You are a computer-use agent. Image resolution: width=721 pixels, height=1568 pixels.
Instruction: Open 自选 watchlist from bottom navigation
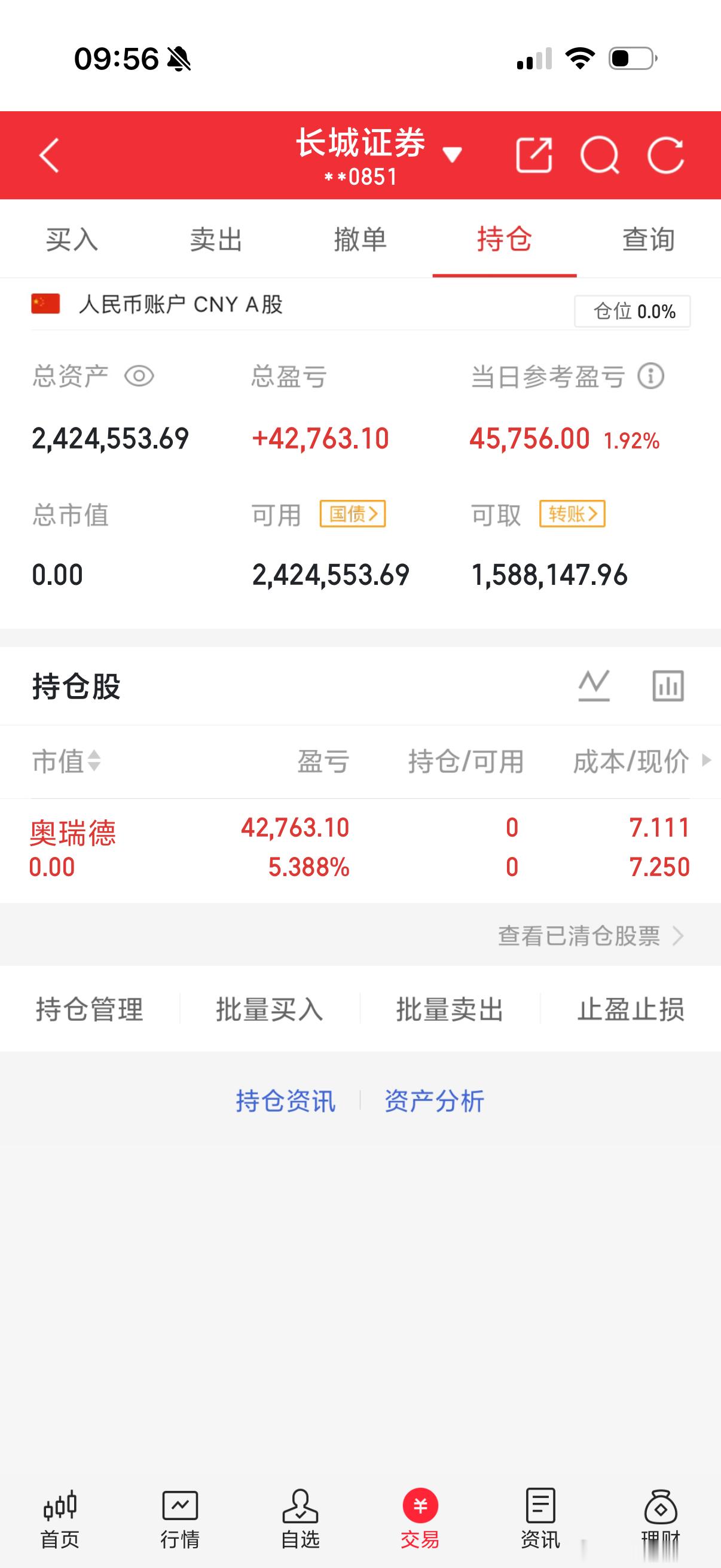300,1515
